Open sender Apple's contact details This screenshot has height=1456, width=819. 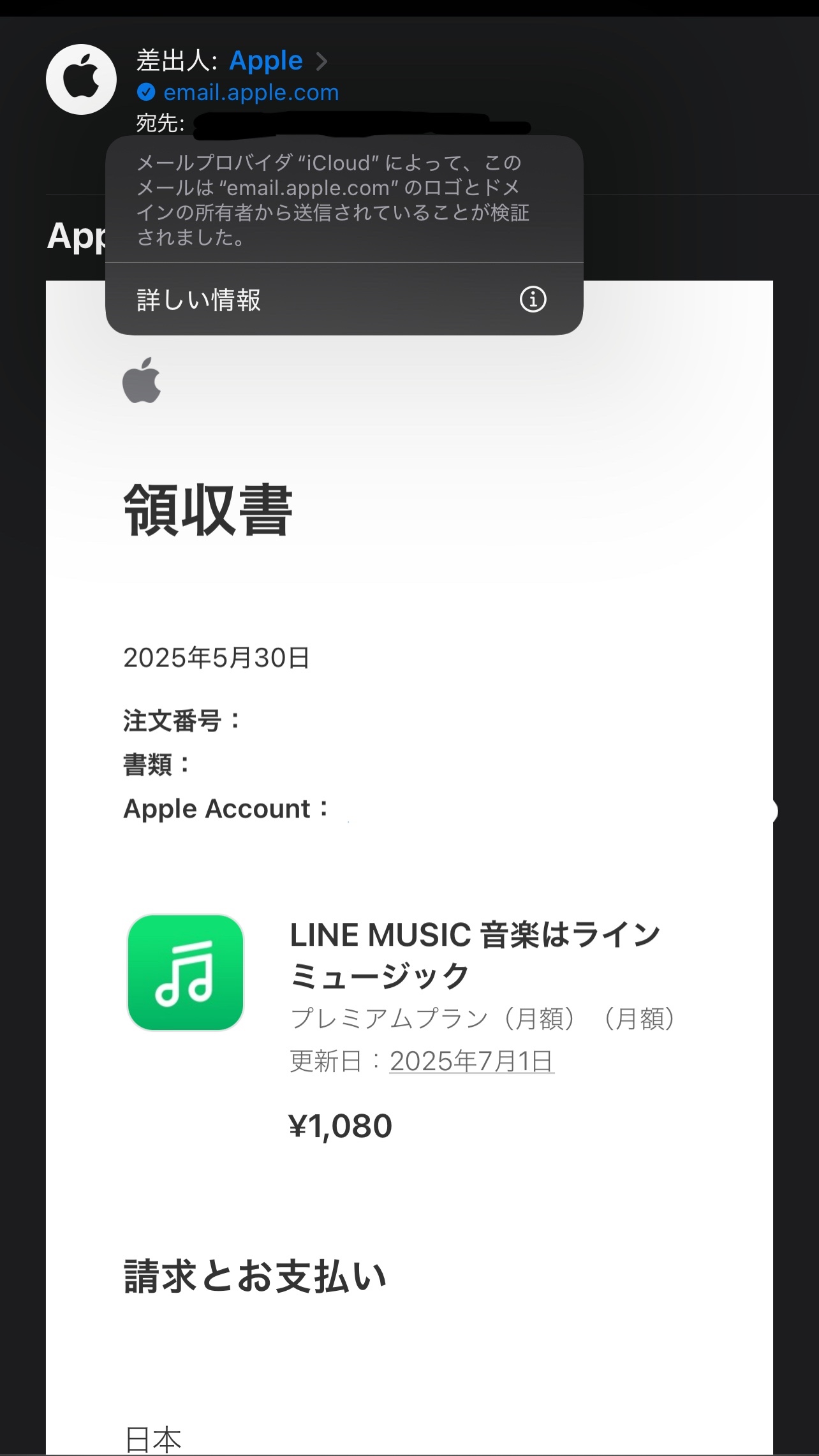266,61
